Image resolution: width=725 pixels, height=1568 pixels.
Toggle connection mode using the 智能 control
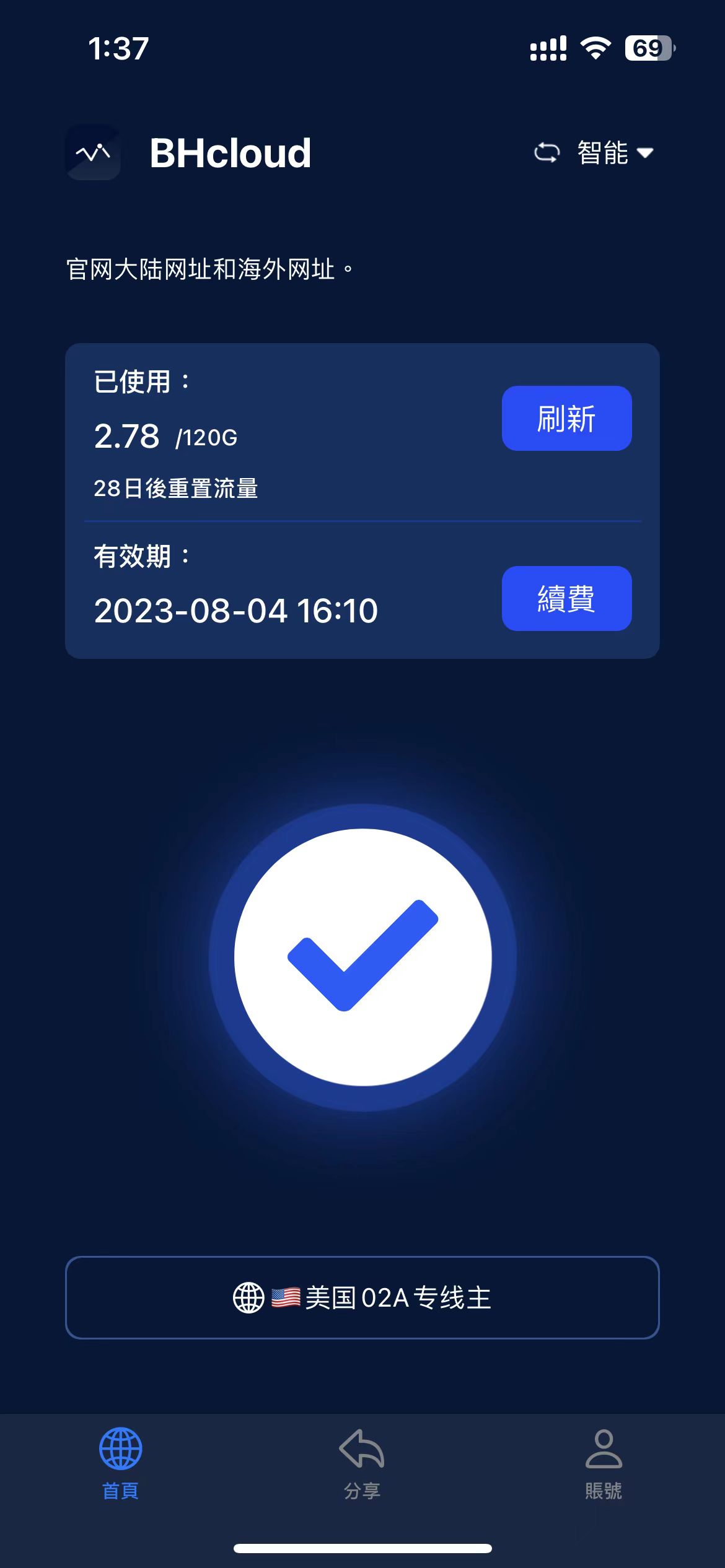[603, 152]
